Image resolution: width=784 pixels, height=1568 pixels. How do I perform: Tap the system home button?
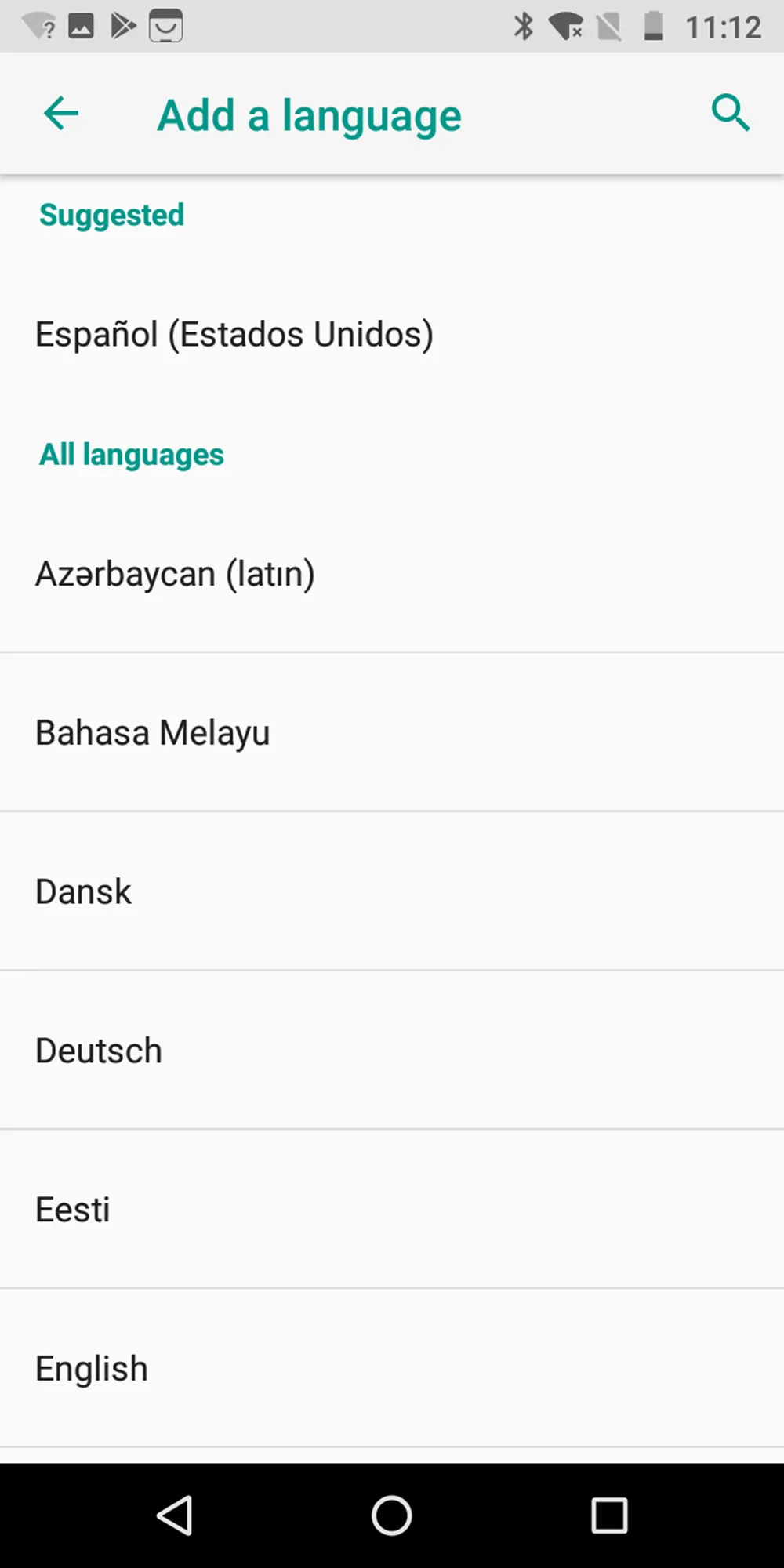(x=391, y=1515)
